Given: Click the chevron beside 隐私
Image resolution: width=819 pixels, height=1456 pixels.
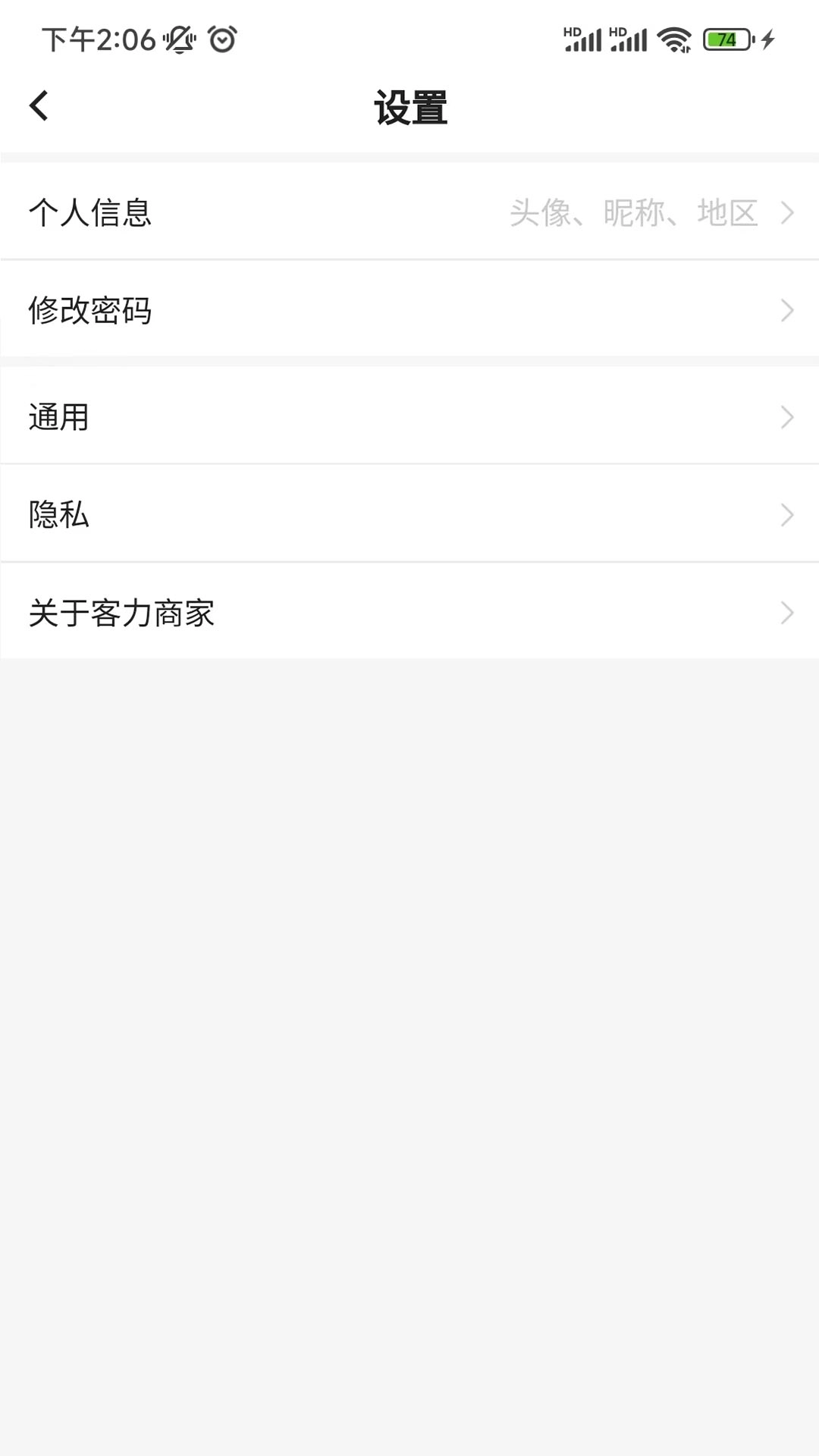Looking at the screenshot, I should tap(786, 515).
